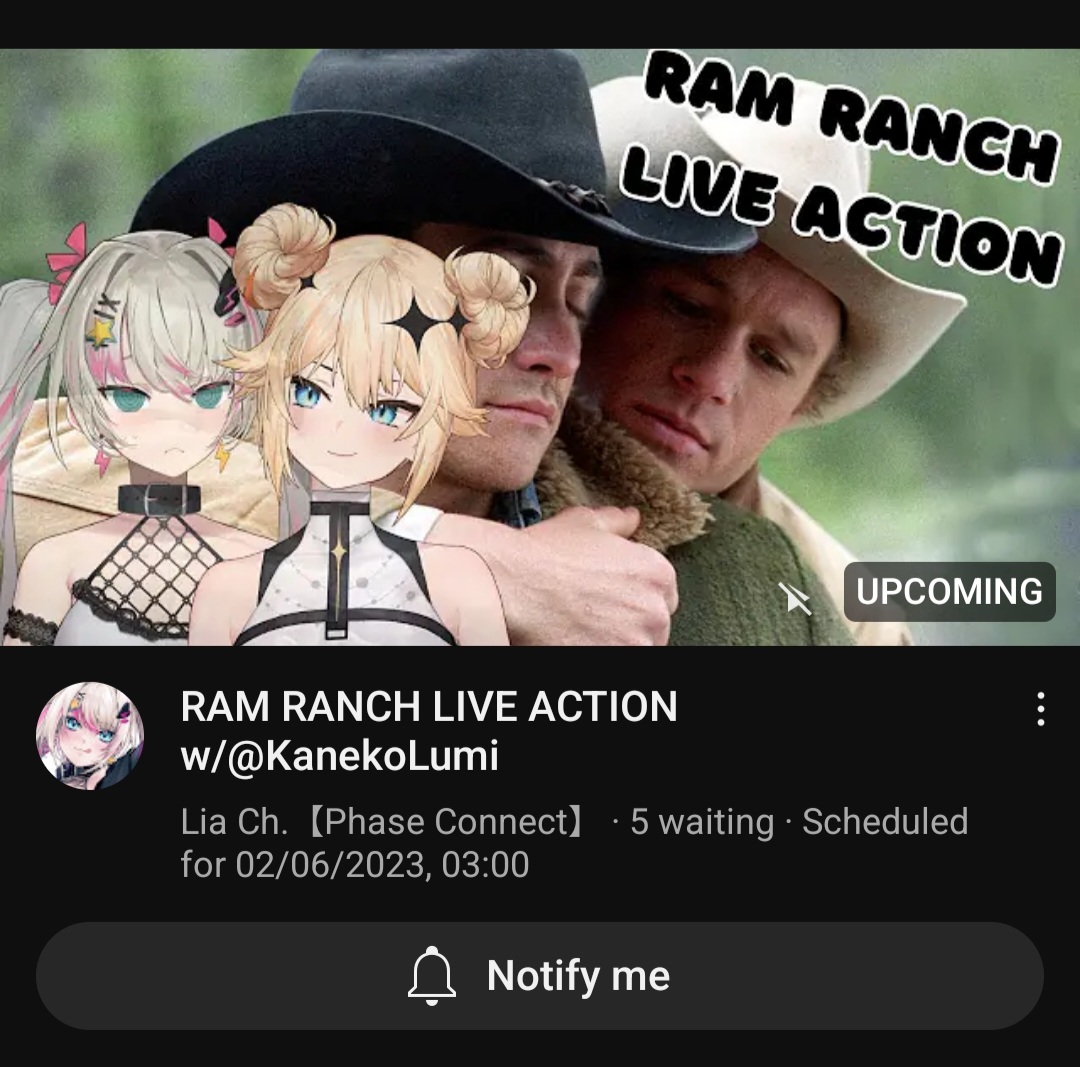1080x1067 pixels.
Task: Open the video's three-dot overflow menu
Action: tap(1041, 709)
